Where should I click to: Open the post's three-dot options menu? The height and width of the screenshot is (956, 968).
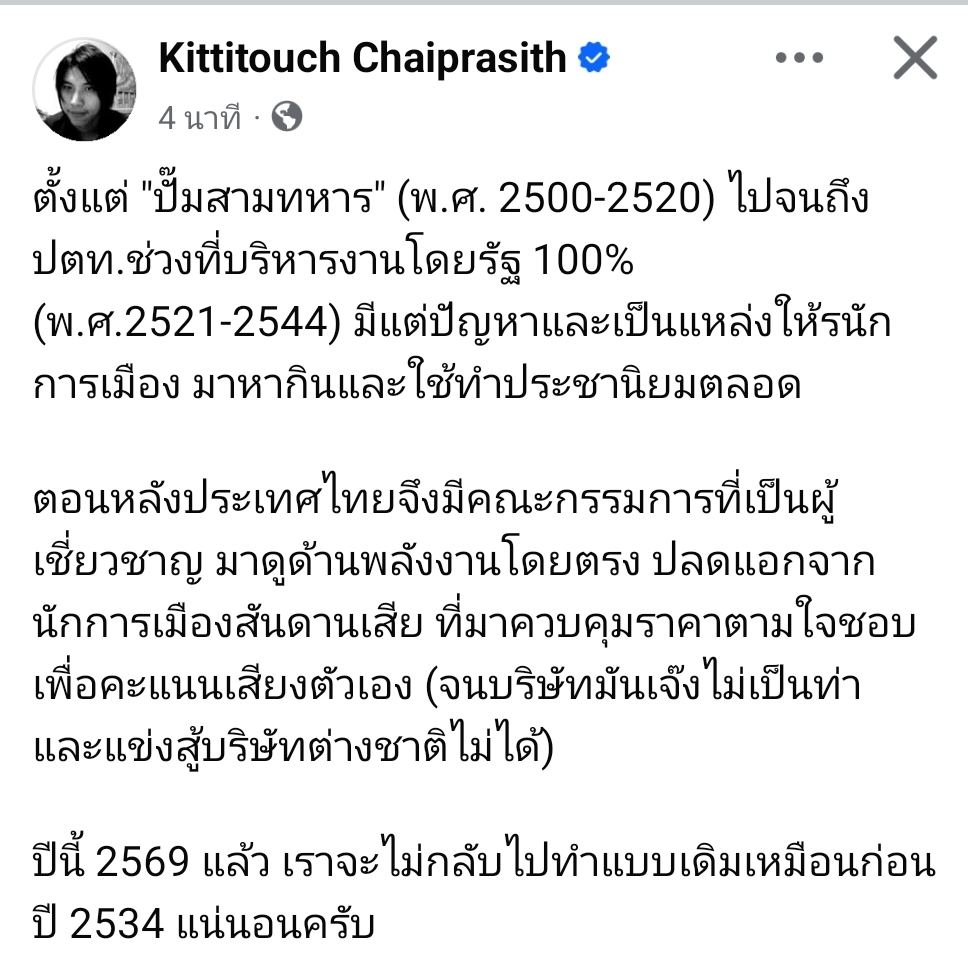click(x=799, y=59)
